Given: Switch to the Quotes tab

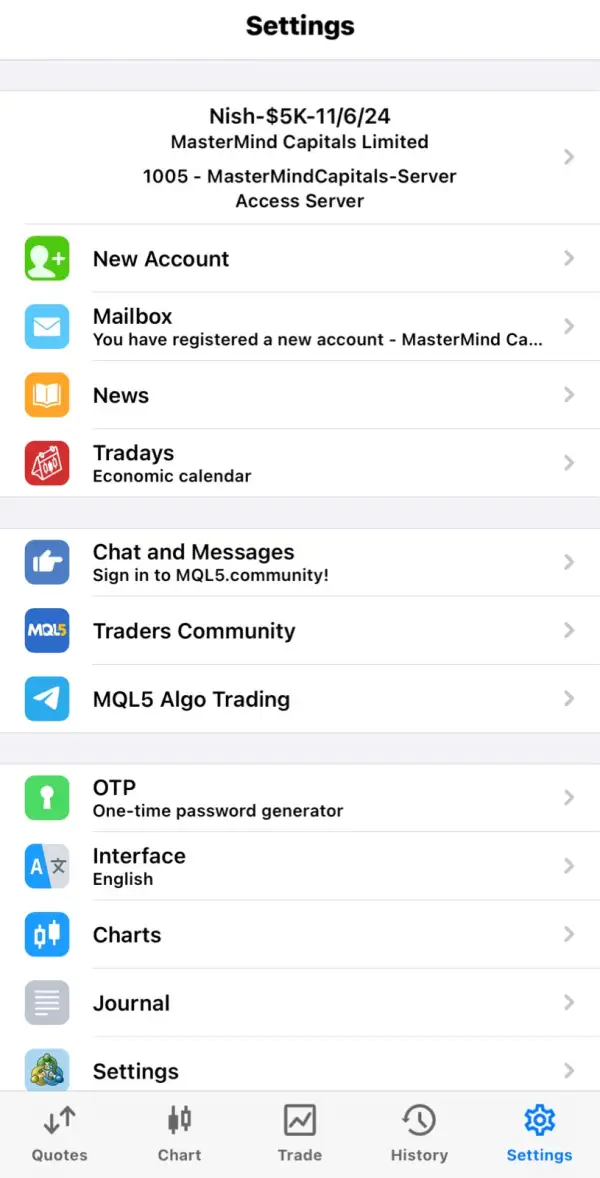Looking at the screenshot, I should click(59, 1134).
